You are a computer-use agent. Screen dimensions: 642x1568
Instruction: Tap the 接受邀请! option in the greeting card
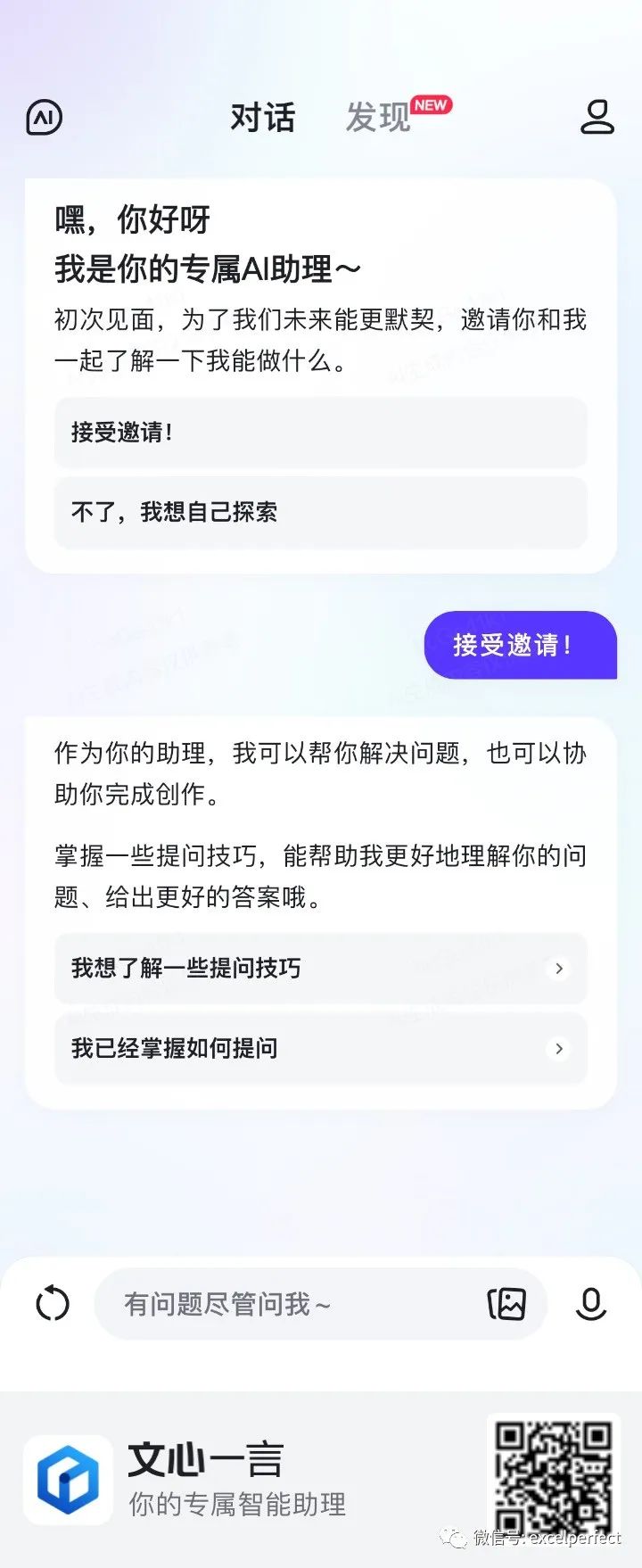[x=320, y=433]
